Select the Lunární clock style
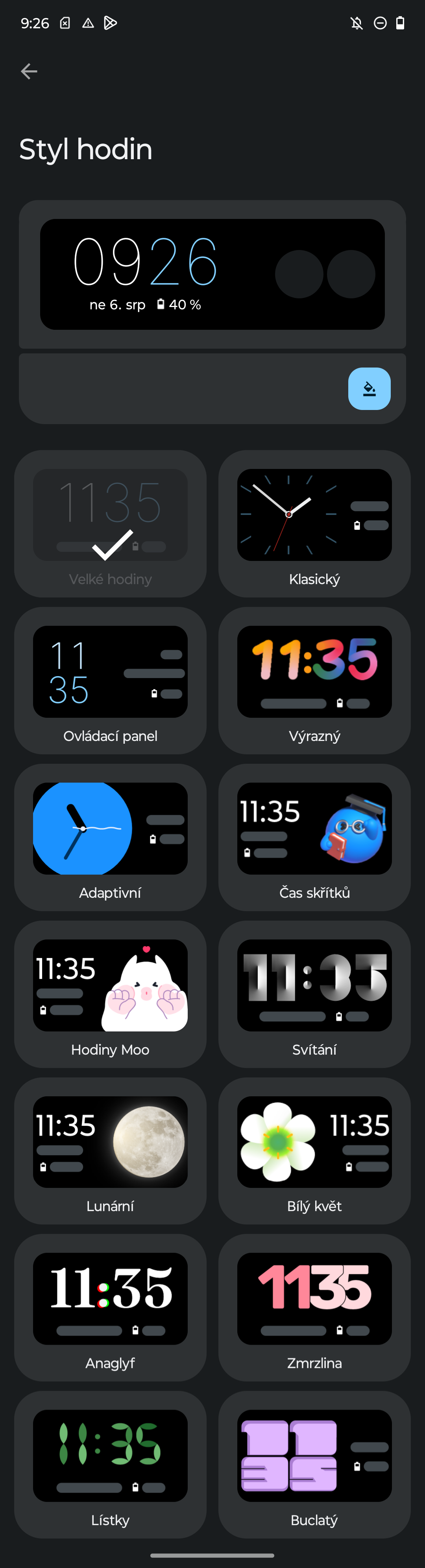 [110, 1151]
